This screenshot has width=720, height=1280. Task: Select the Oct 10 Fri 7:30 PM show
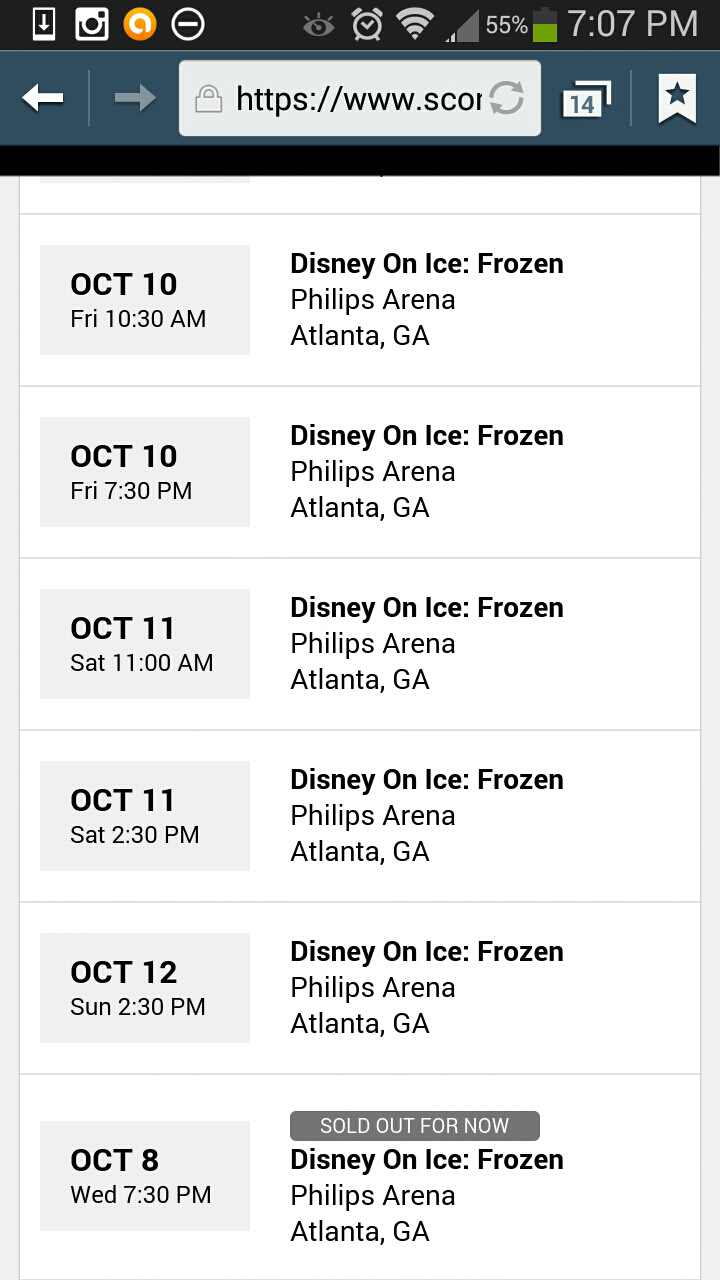tap(360, 472)
